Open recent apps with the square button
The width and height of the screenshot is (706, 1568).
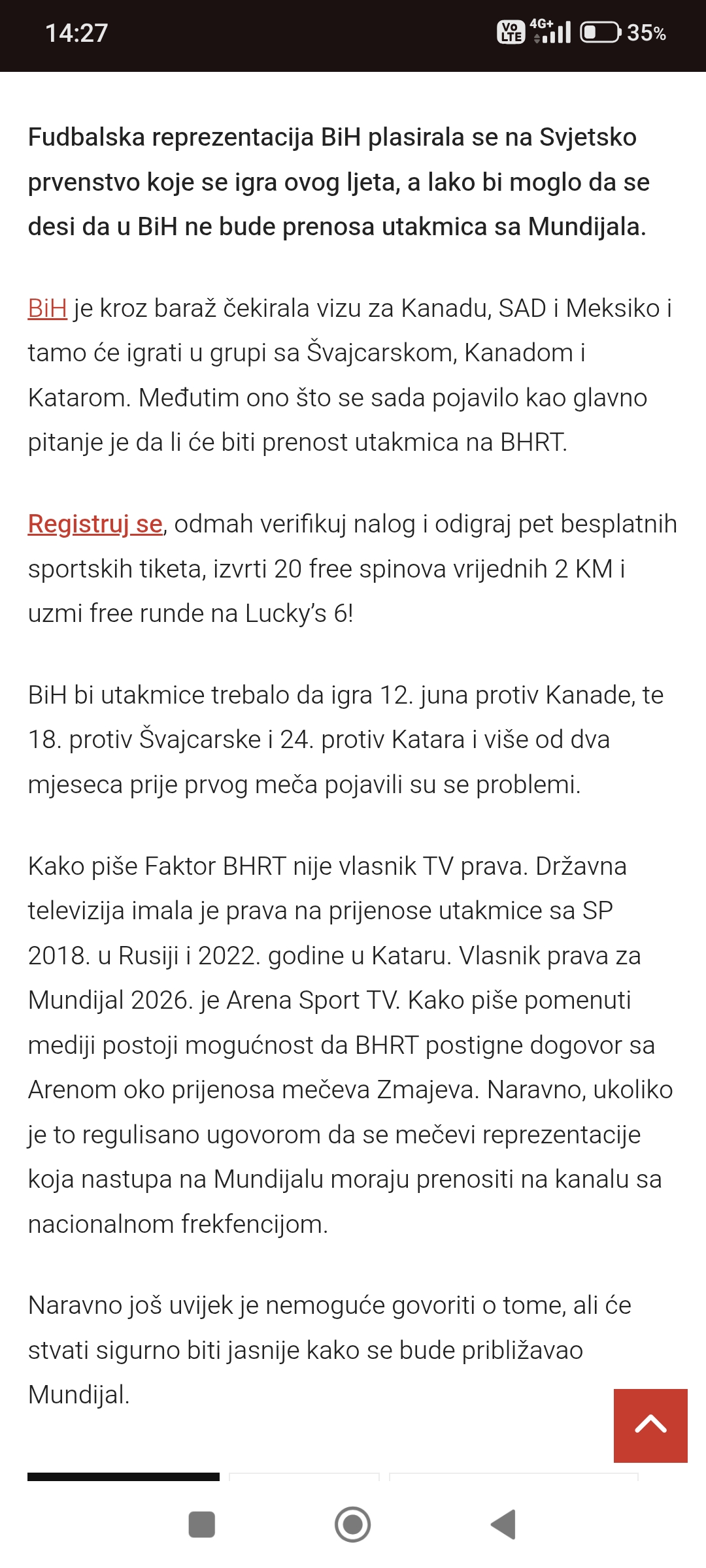point(202,1525)
